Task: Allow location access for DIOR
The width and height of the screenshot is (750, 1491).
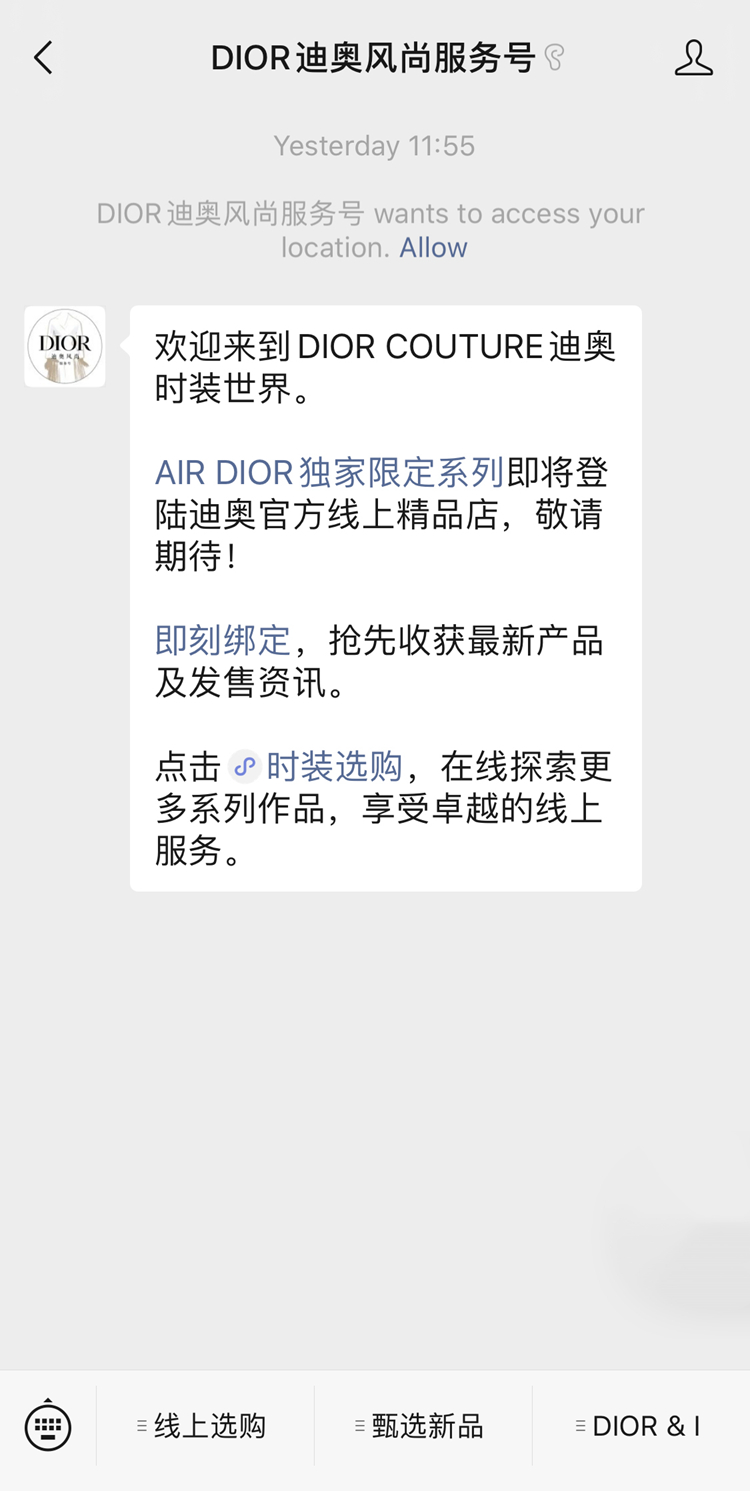Action: [433, 247]
